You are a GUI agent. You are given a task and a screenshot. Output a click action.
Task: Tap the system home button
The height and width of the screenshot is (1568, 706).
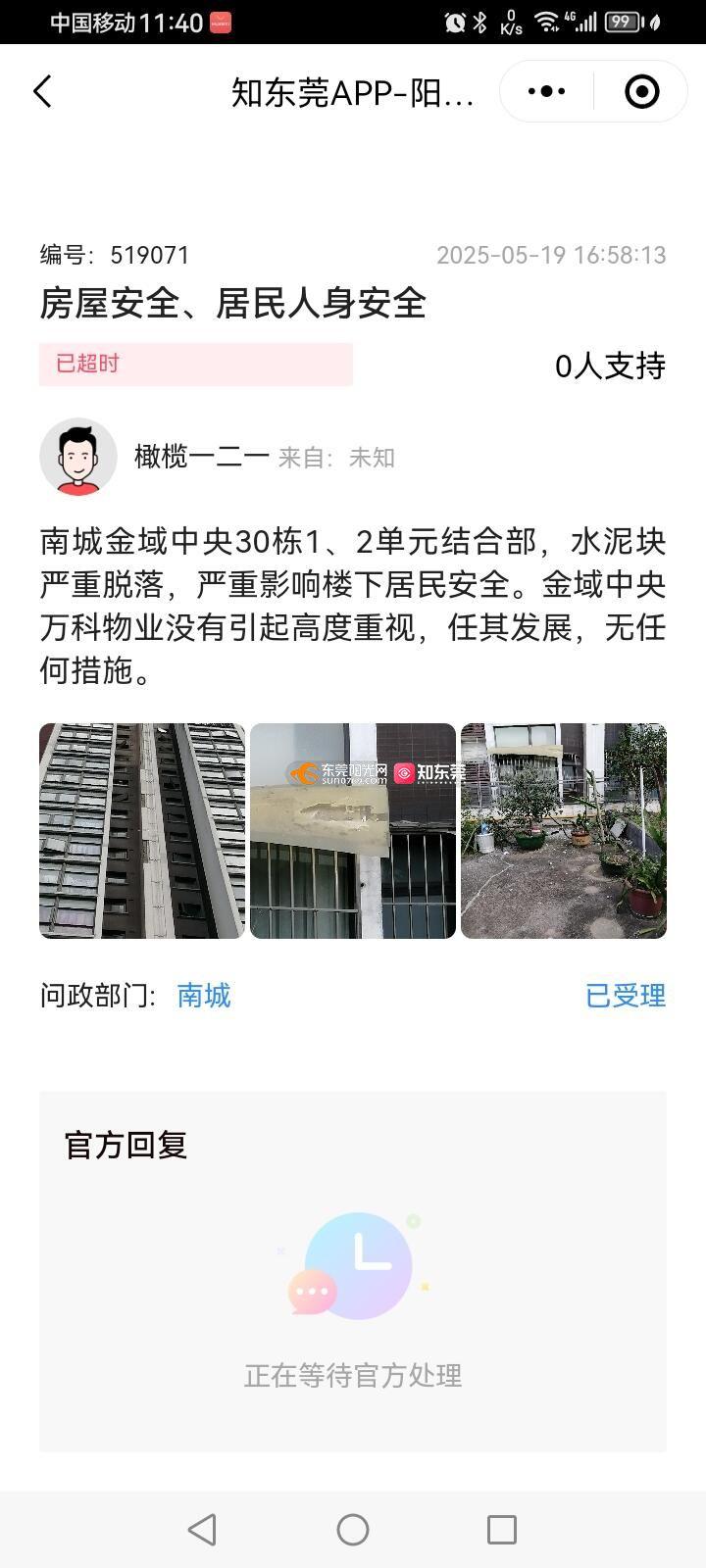coord(353,1530)
